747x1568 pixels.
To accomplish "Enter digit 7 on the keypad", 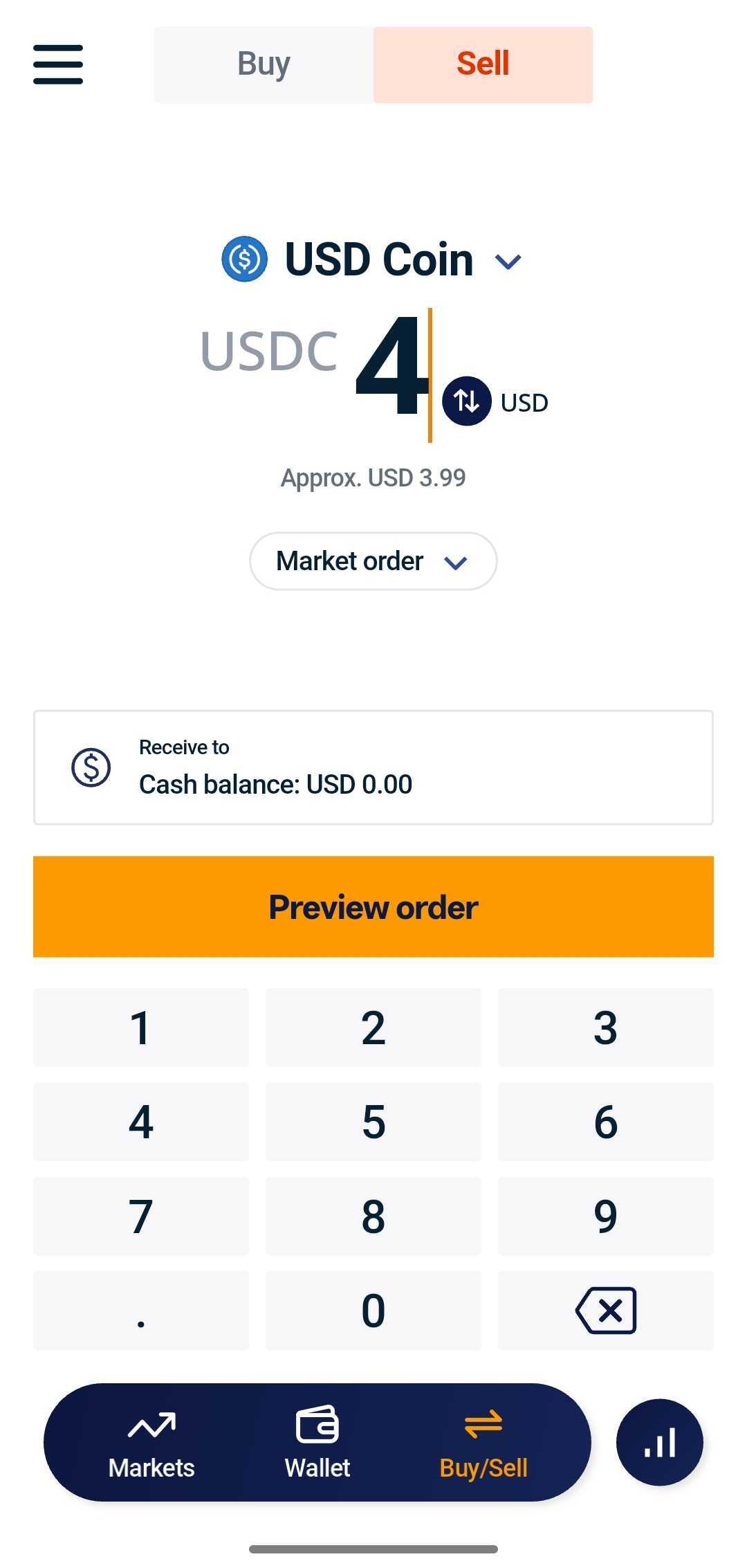I will [141, 1216].
